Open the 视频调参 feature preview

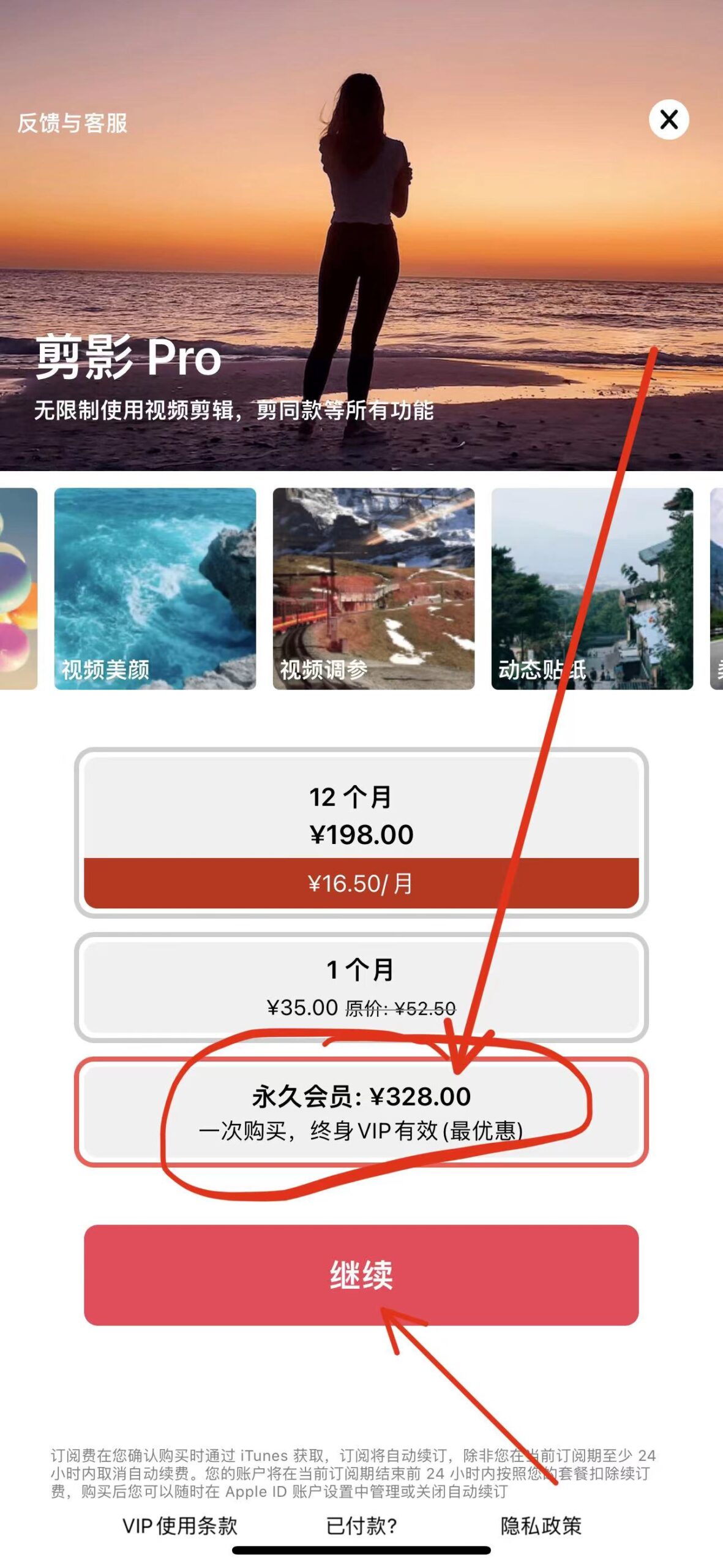point(373,588)
